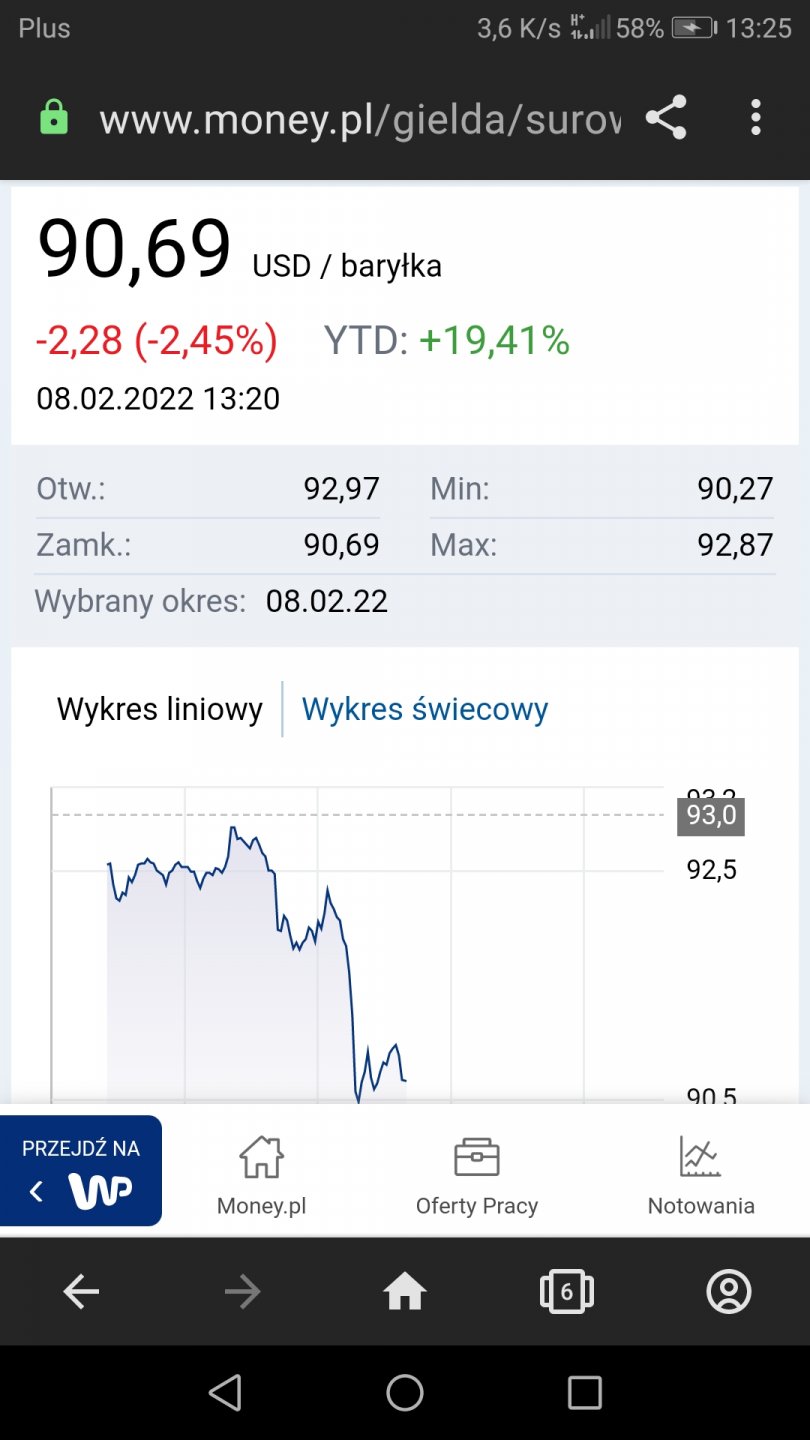
Task: Select Wykres liniowy chart view
Action: [160, 710]
